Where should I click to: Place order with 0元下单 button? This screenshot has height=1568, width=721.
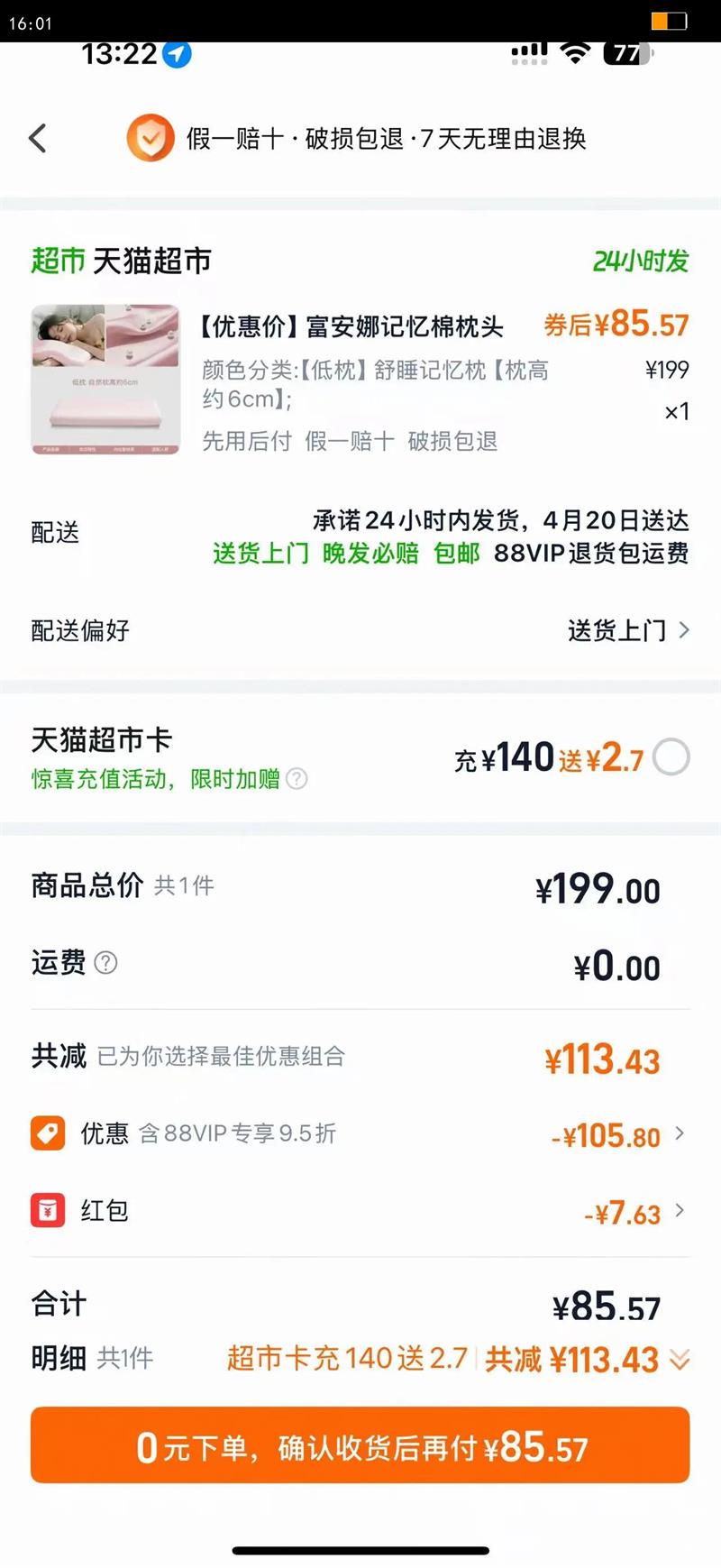[360, 1445]
